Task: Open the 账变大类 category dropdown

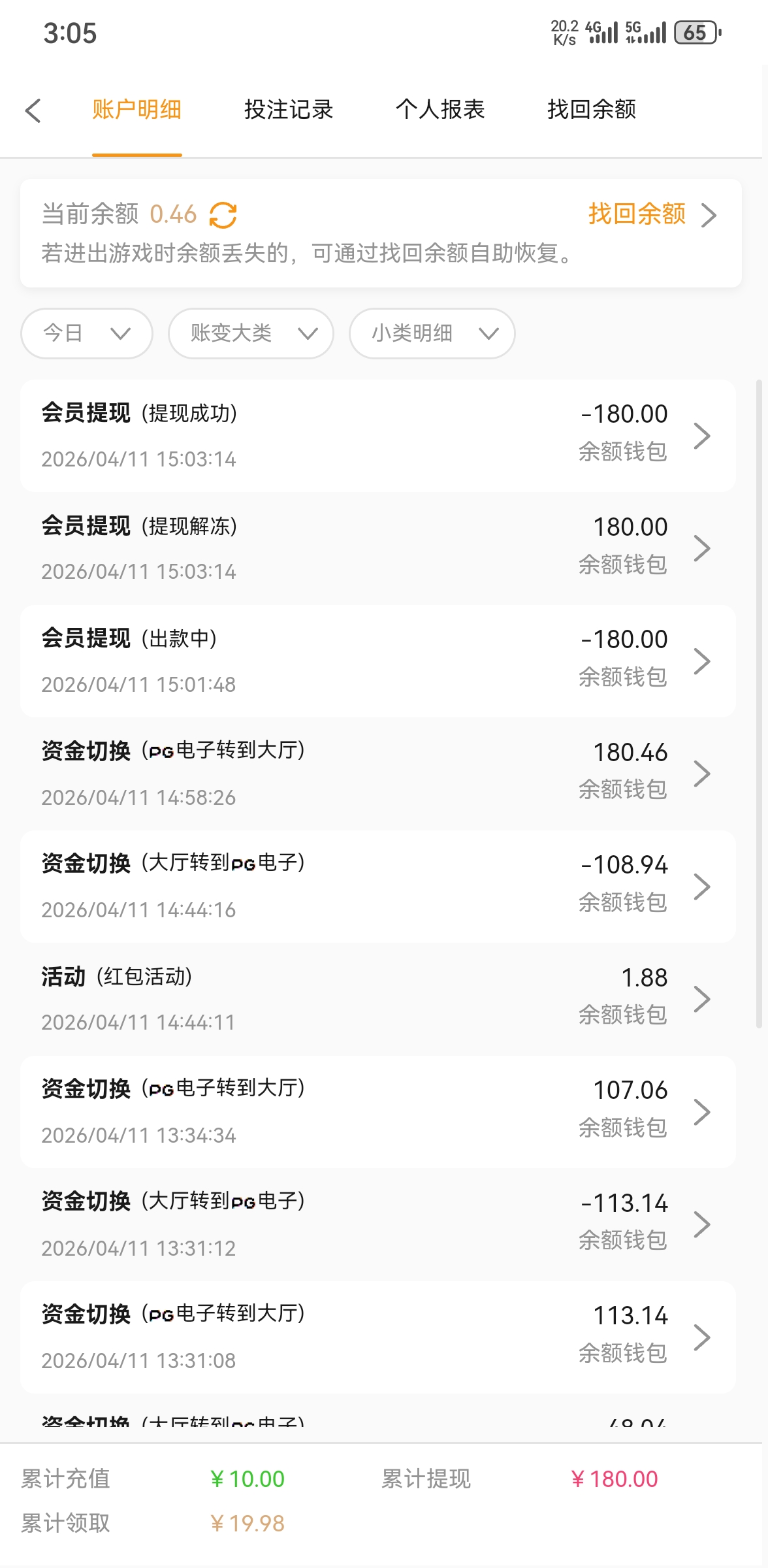Action: [250, 333]
